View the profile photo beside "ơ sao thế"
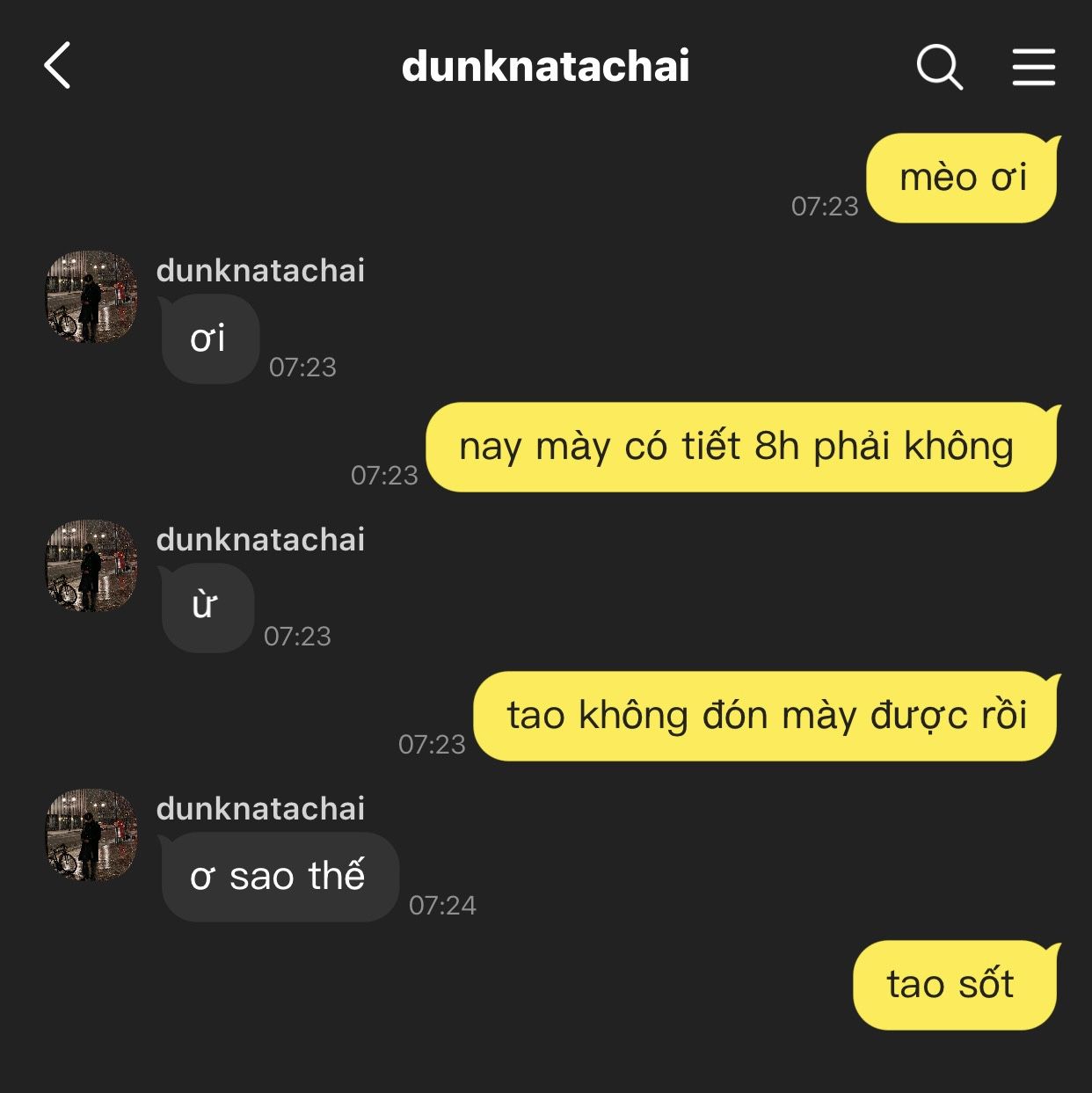Screen dimensions: 1092x1093 [x=91, y=835]
